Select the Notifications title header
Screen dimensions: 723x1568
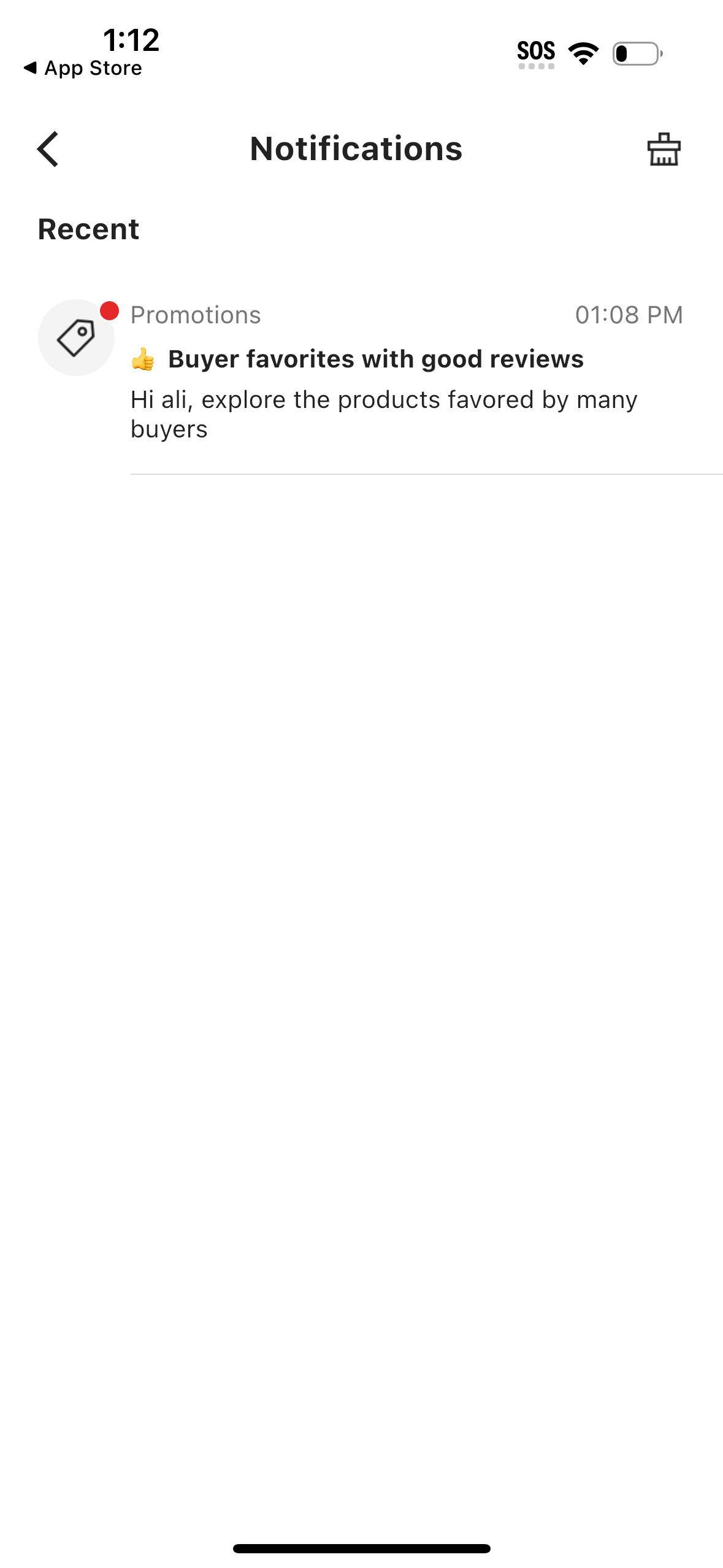tap(356, 149)
